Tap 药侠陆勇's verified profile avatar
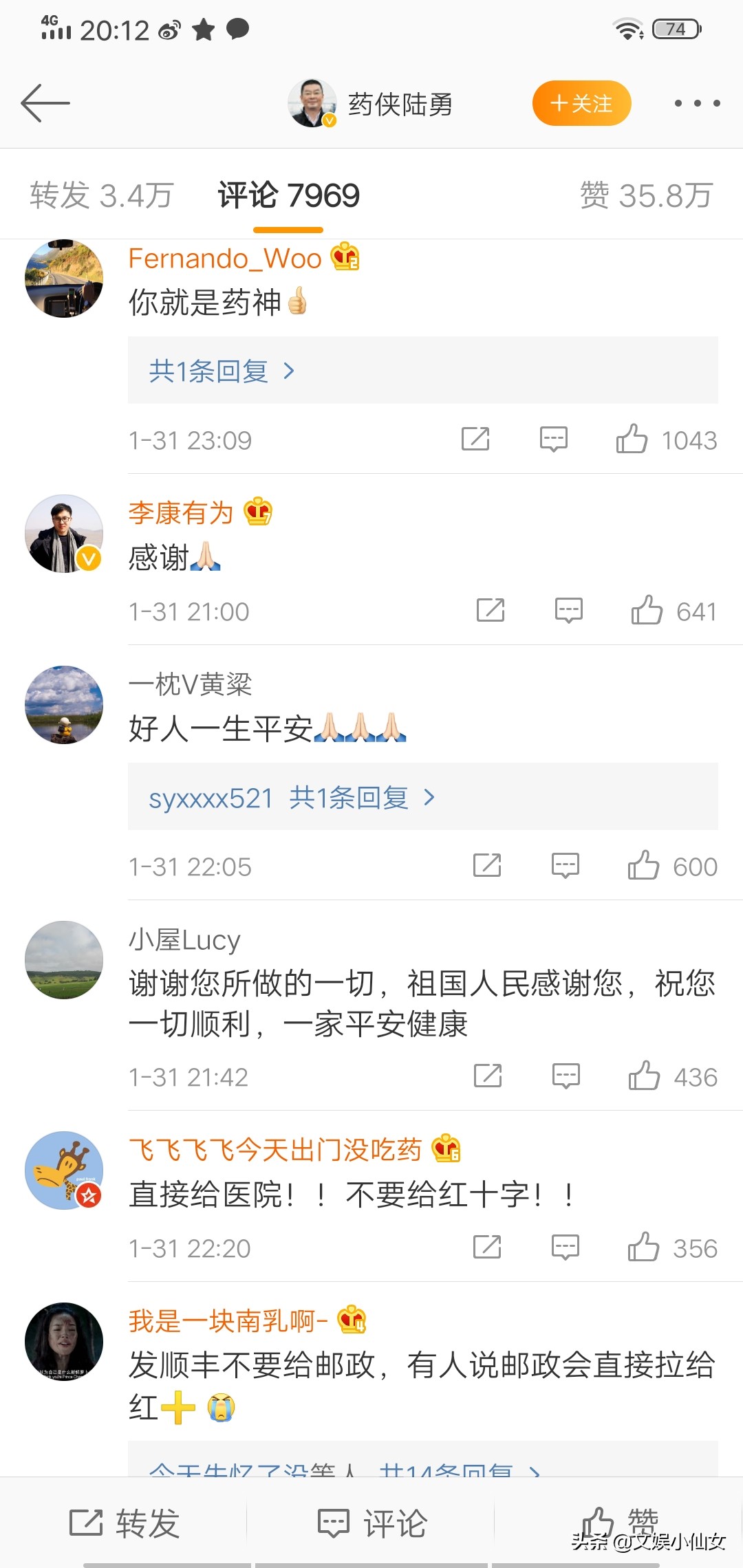The height and width of the screenshot is (1568, 743). [313, 102]
